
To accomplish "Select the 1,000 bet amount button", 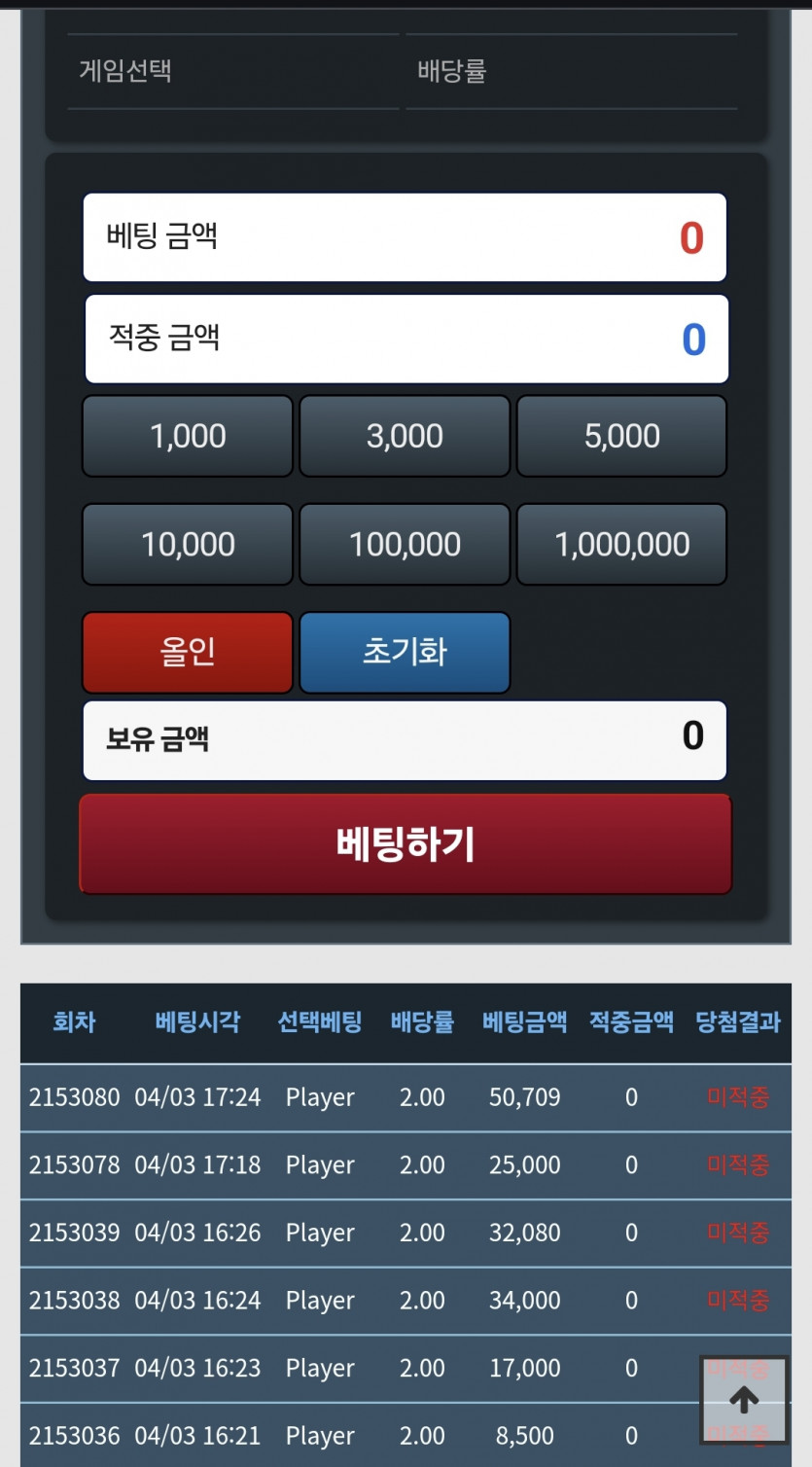I will point(188,436).
